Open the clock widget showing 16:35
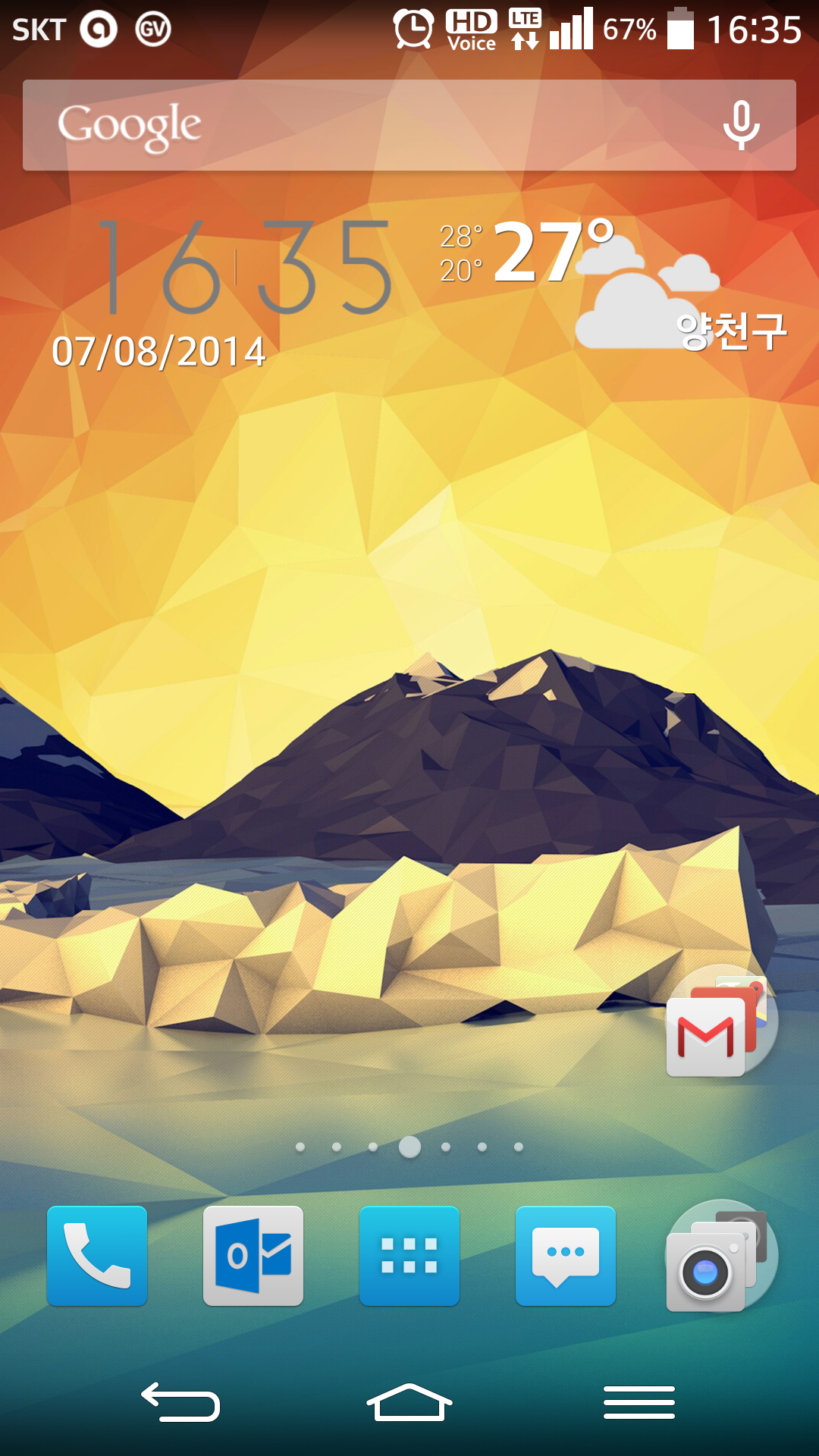This screenshot has width=819, height=1456. [246, 267]
